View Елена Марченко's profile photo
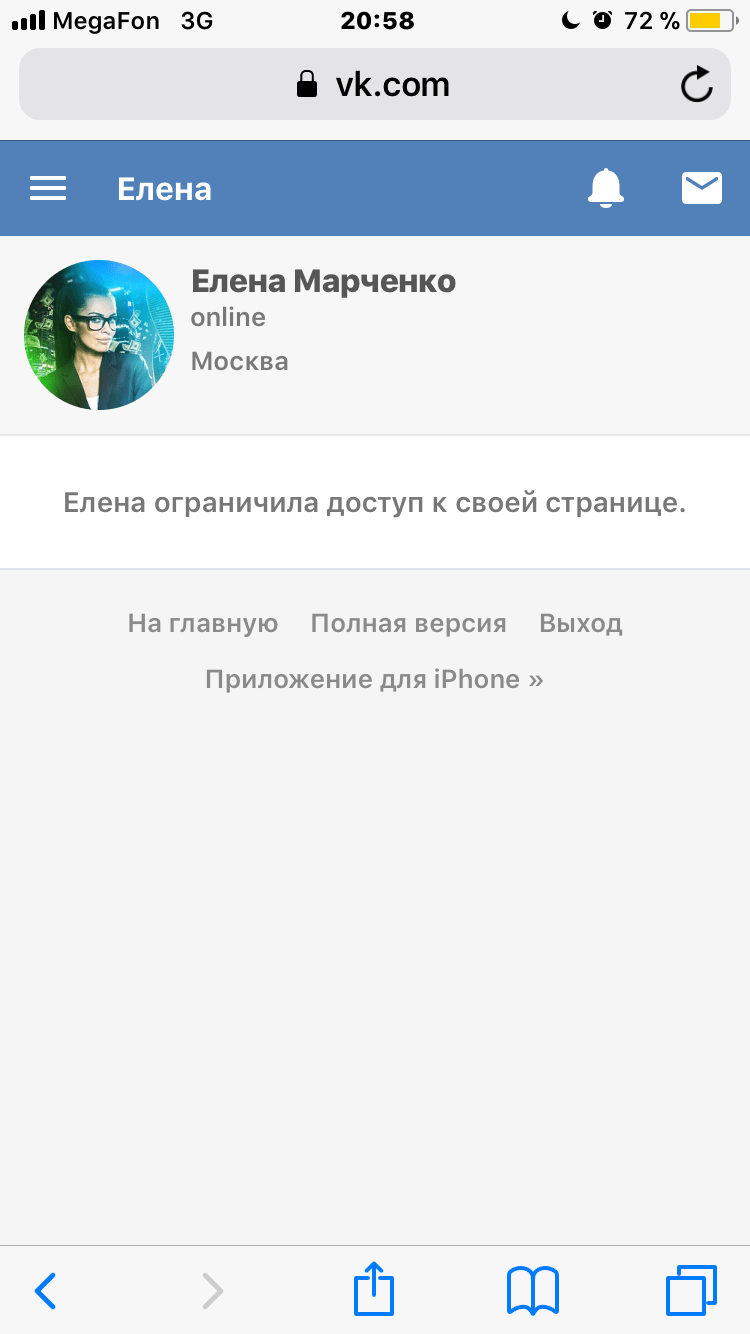Image resolution: width=750 pixels, height=1334 pixels. [x=99, y=335]
